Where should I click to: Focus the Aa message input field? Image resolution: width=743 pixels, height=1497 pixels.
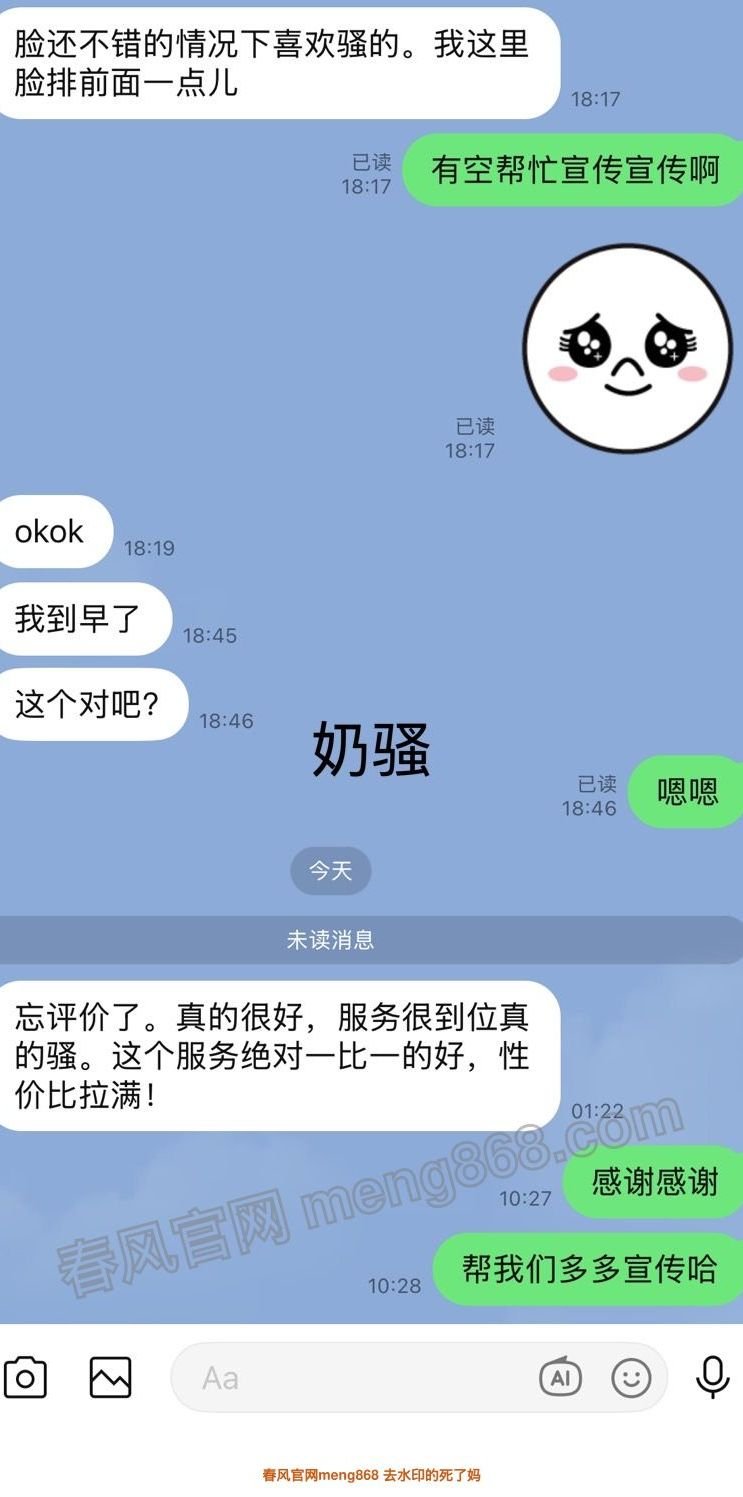click(x=350, y=1378)
